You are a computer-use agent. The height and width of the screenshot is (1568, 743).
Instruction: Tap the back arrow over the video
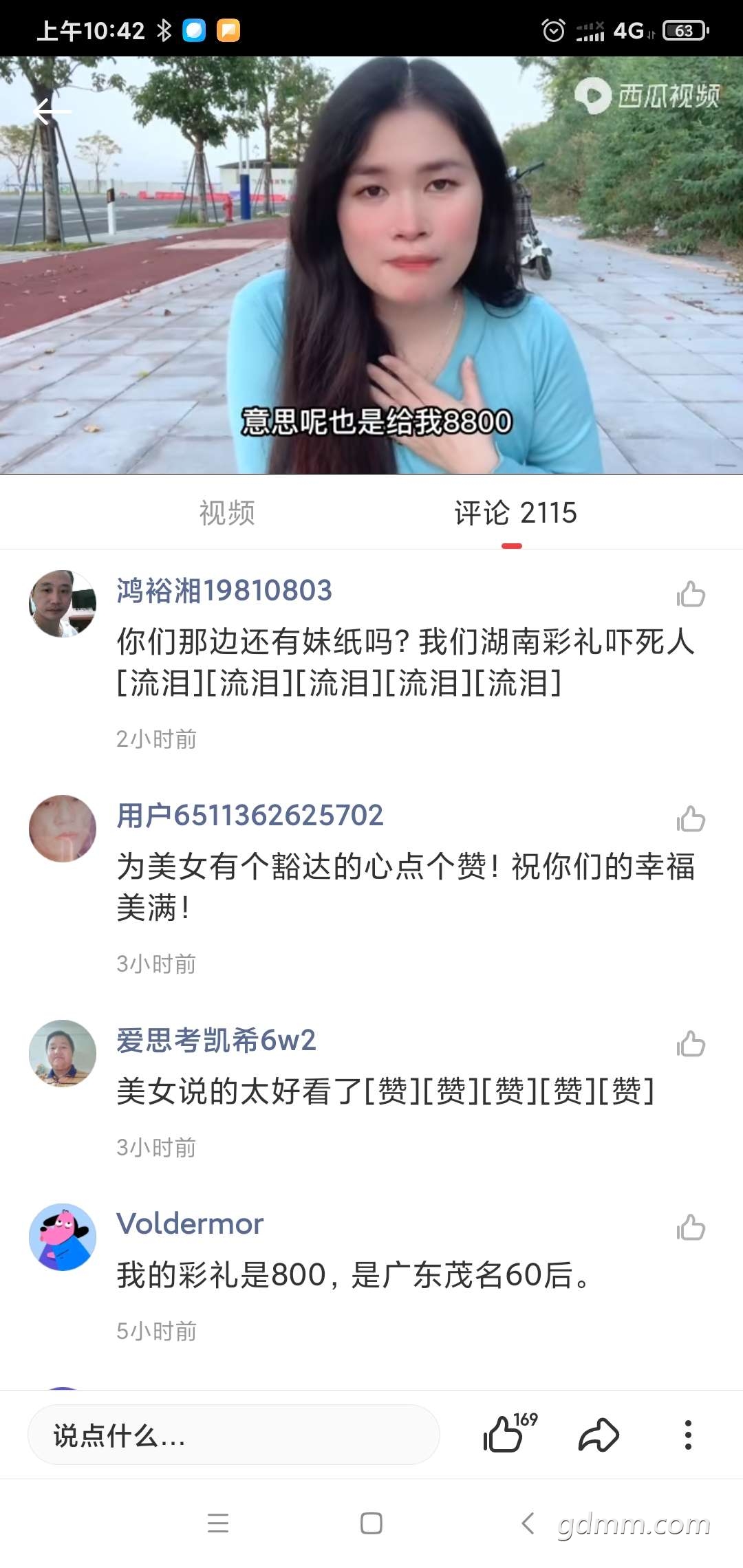pyautogui.click(x=52, y=111)
